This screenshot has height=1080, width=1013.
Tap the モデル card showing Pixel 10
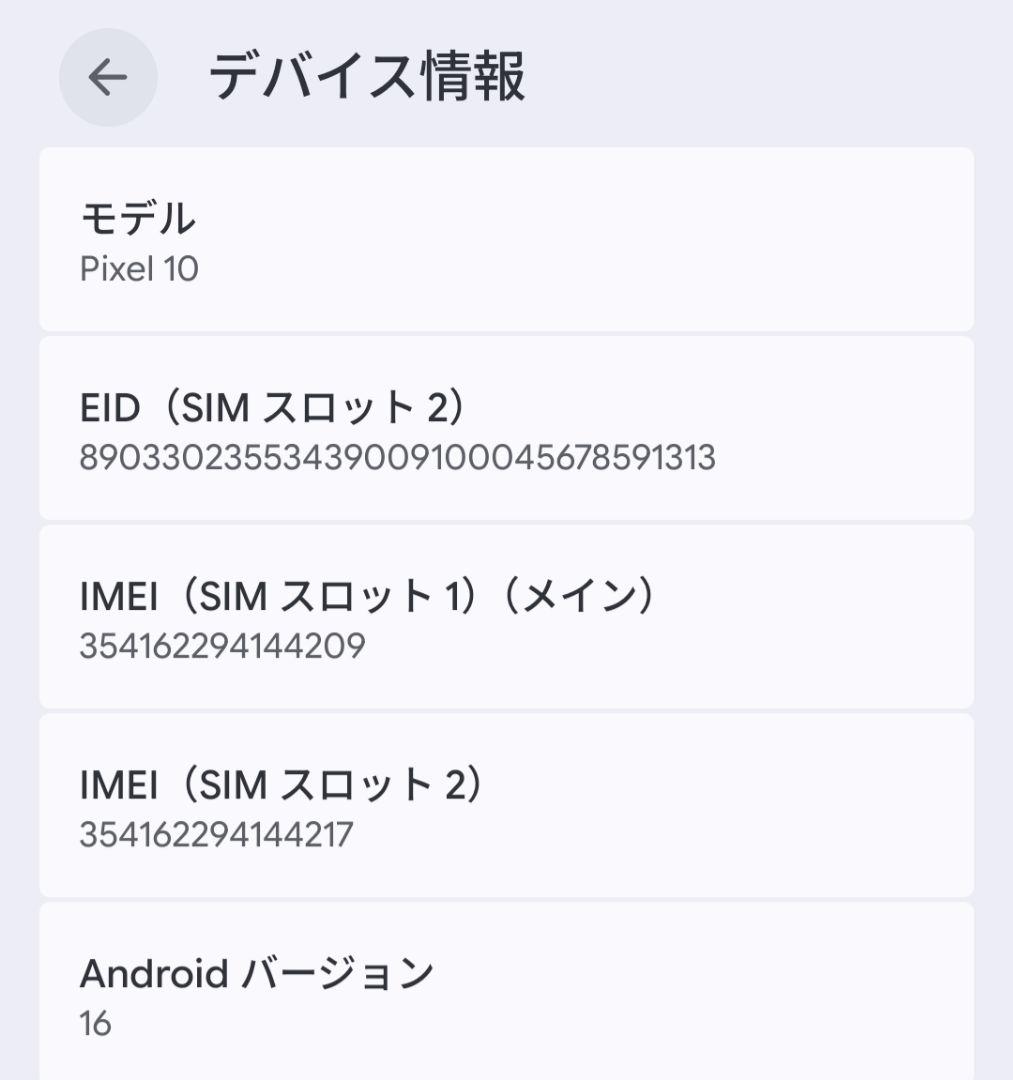point(506,236)
